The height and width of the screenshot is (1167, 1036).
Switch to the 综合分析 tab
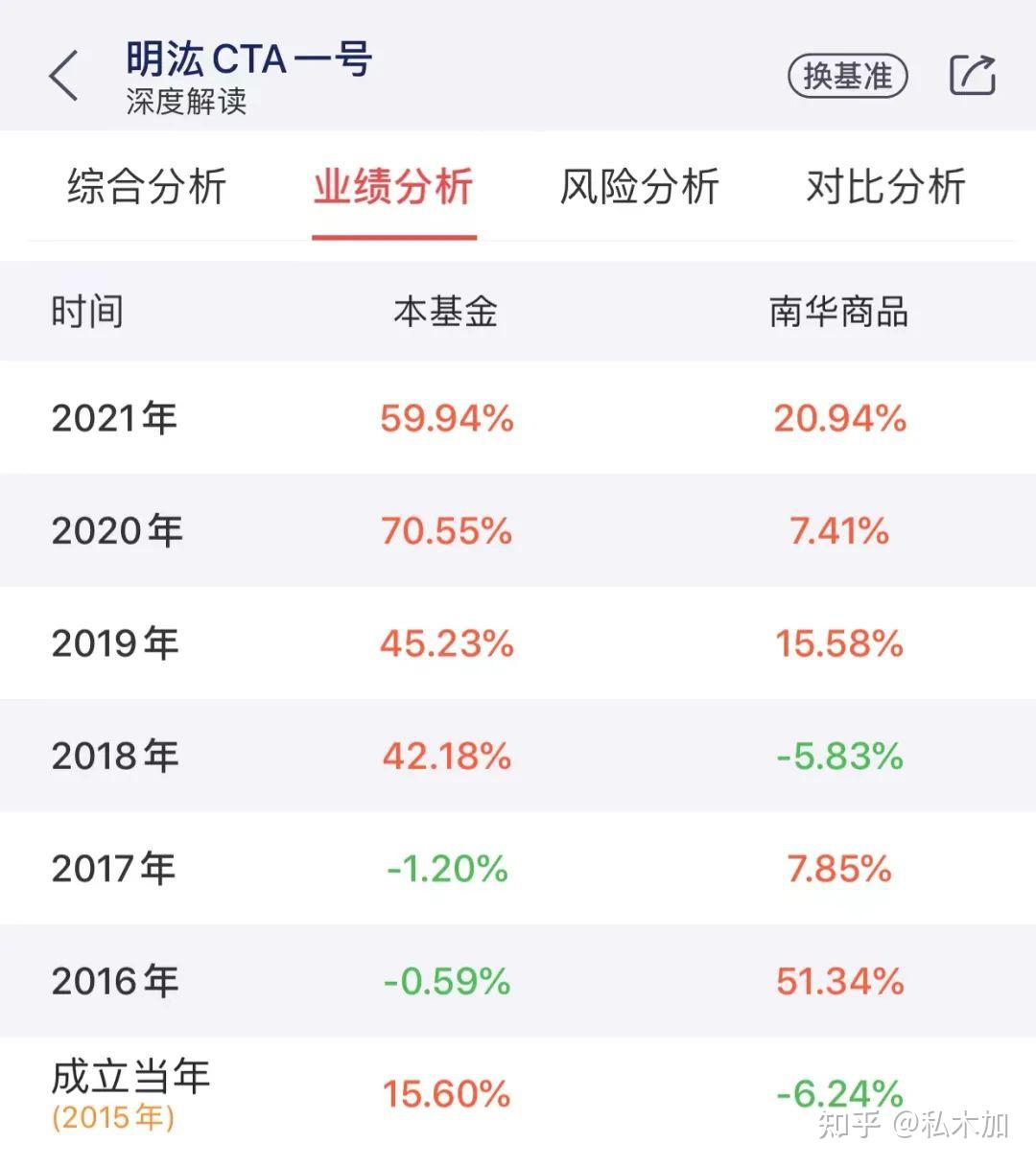pos(145,188)
